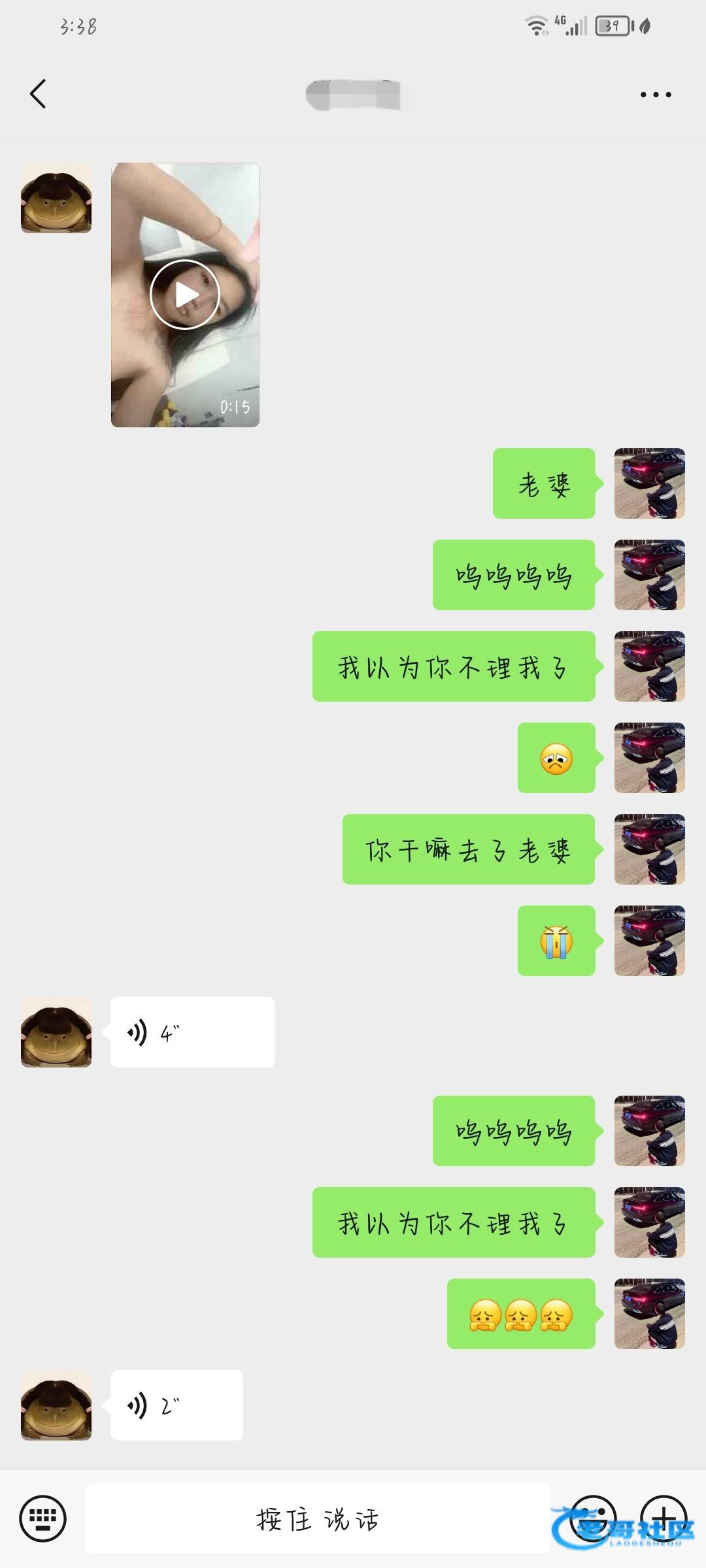Play the 0:15 video message
The image size is (706, 1568).
(x=185, y=295)
